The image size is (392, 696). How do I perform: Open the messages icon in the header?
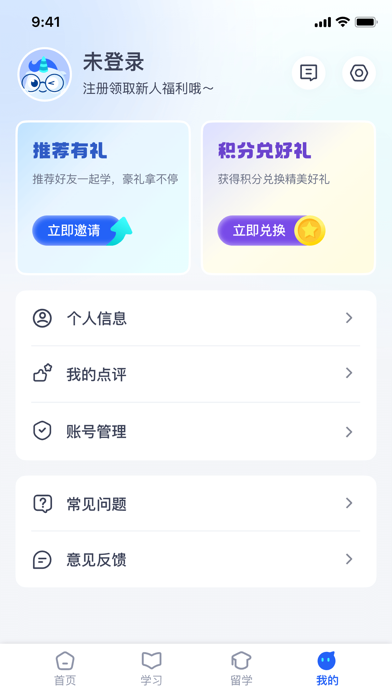point(309,73)
